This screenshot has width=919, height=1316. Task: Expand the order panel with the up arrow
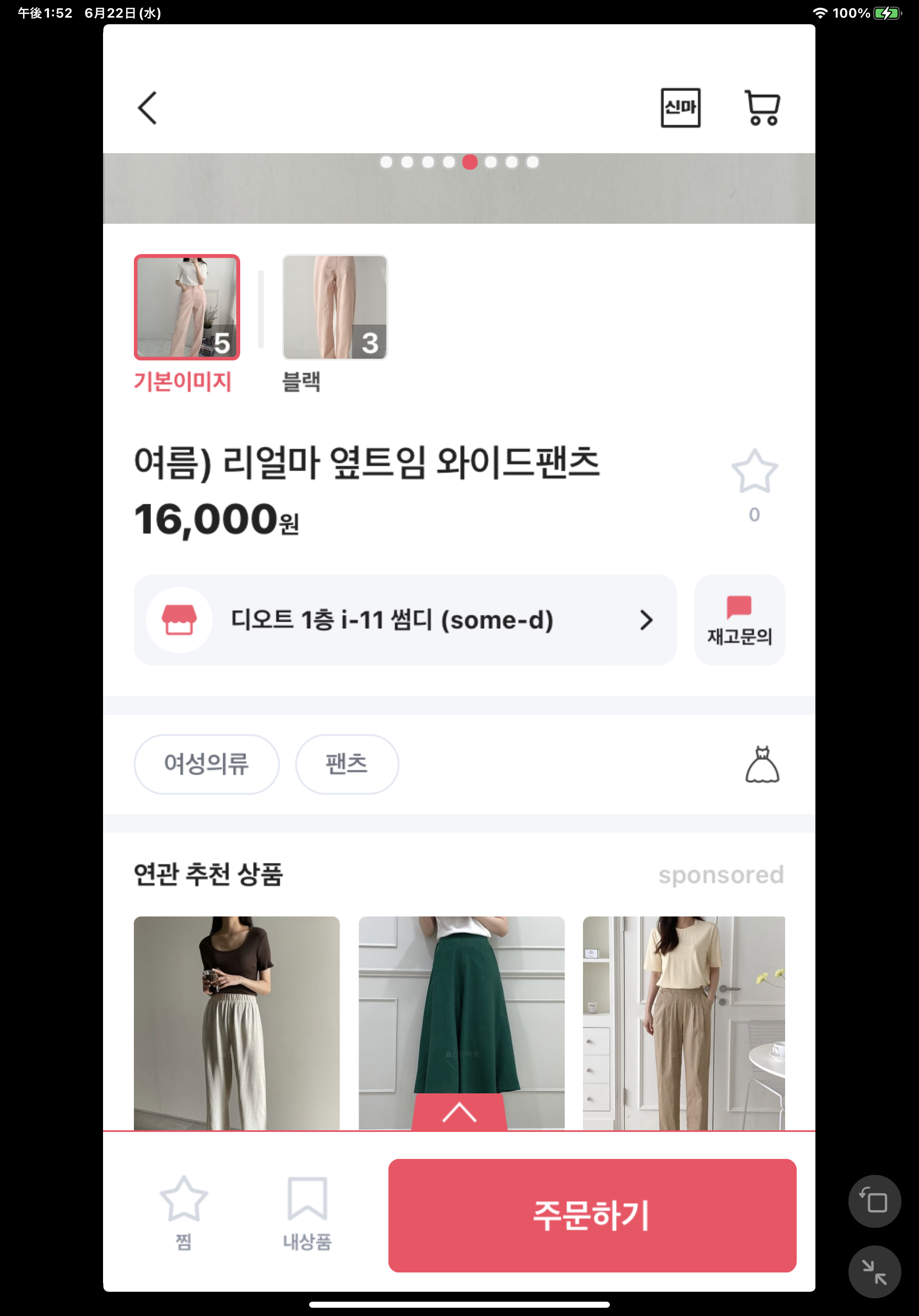459,1113
